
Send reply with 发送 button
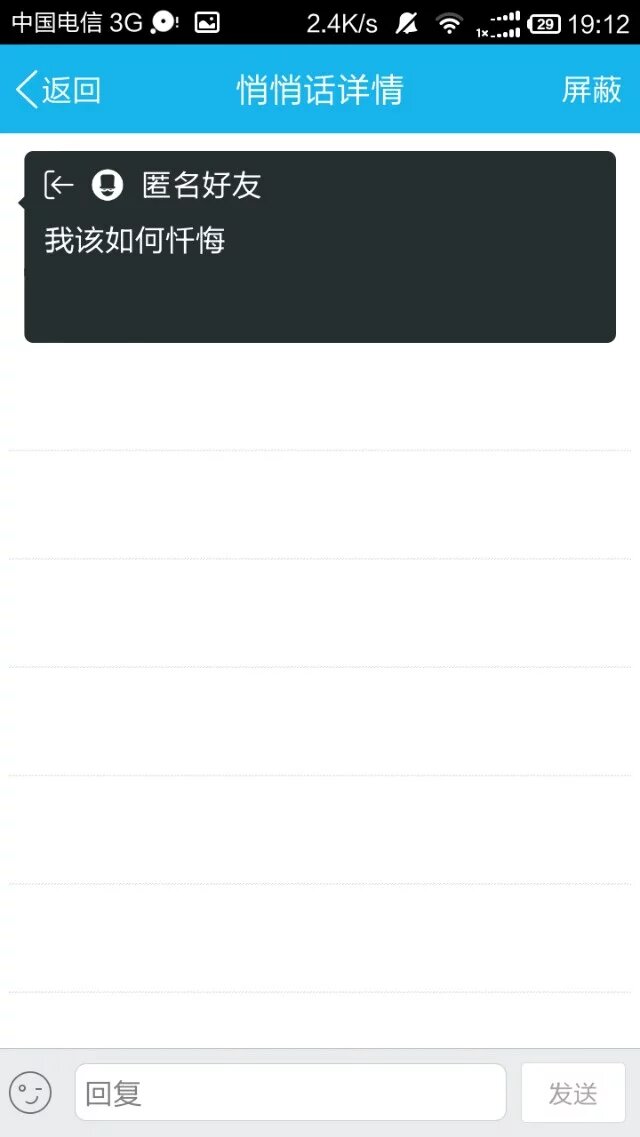coord(573,1093)
